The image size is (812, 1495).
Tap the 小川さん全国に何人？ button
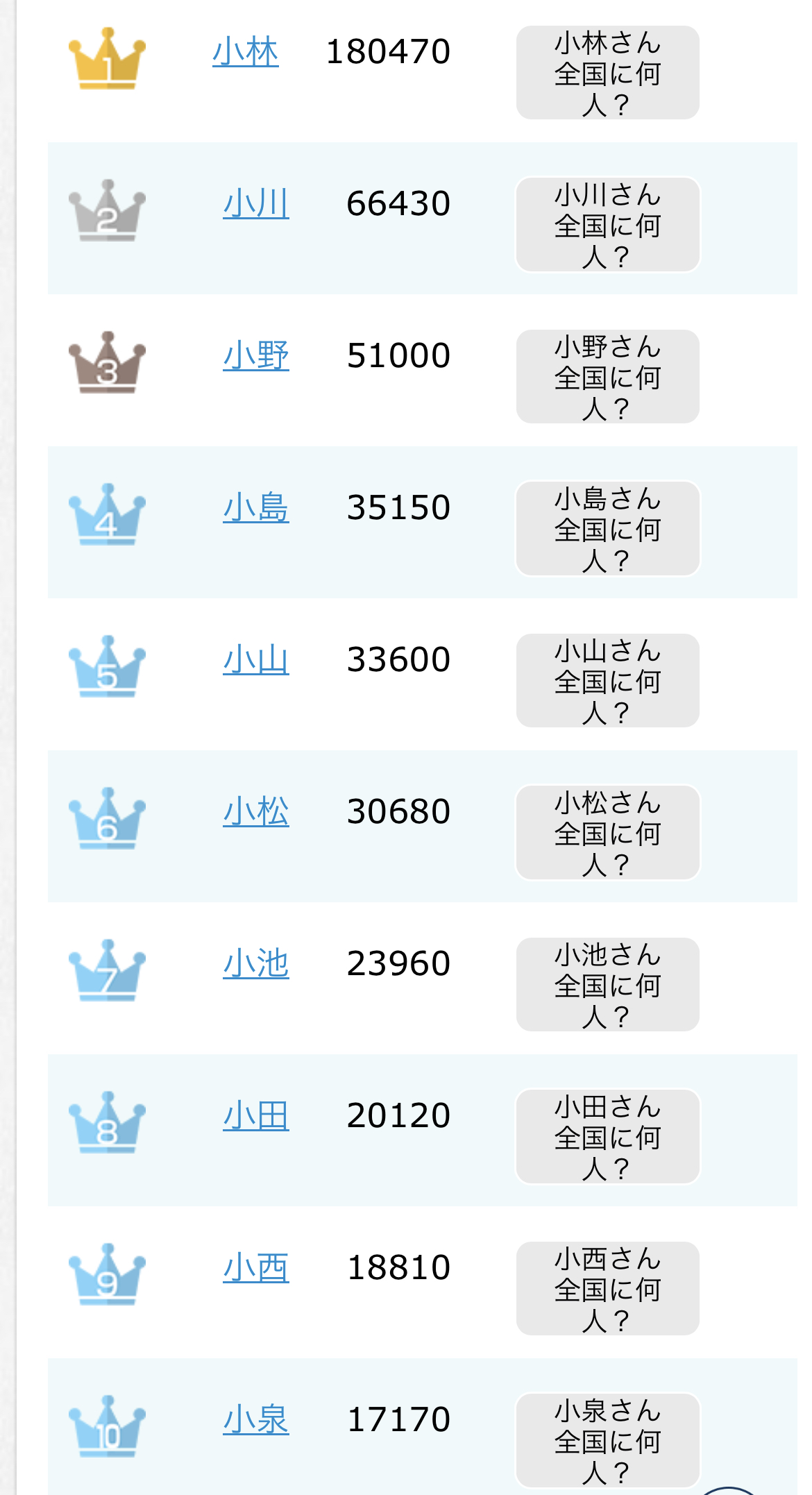[607, 225]
